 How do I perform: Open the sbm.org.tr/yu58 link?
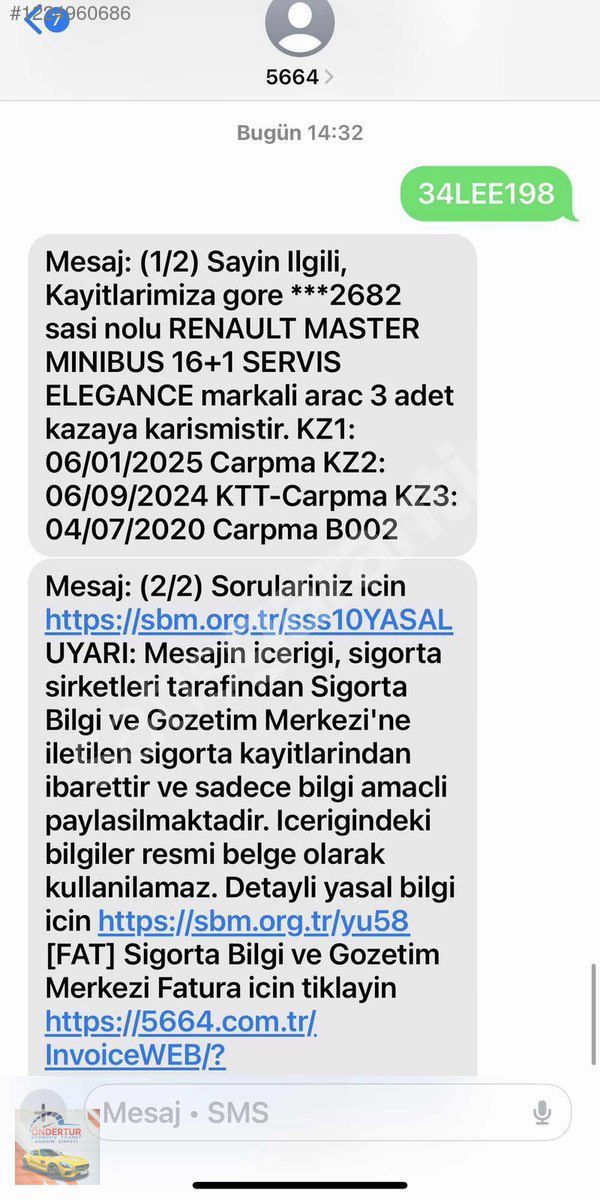click(253, 920)
